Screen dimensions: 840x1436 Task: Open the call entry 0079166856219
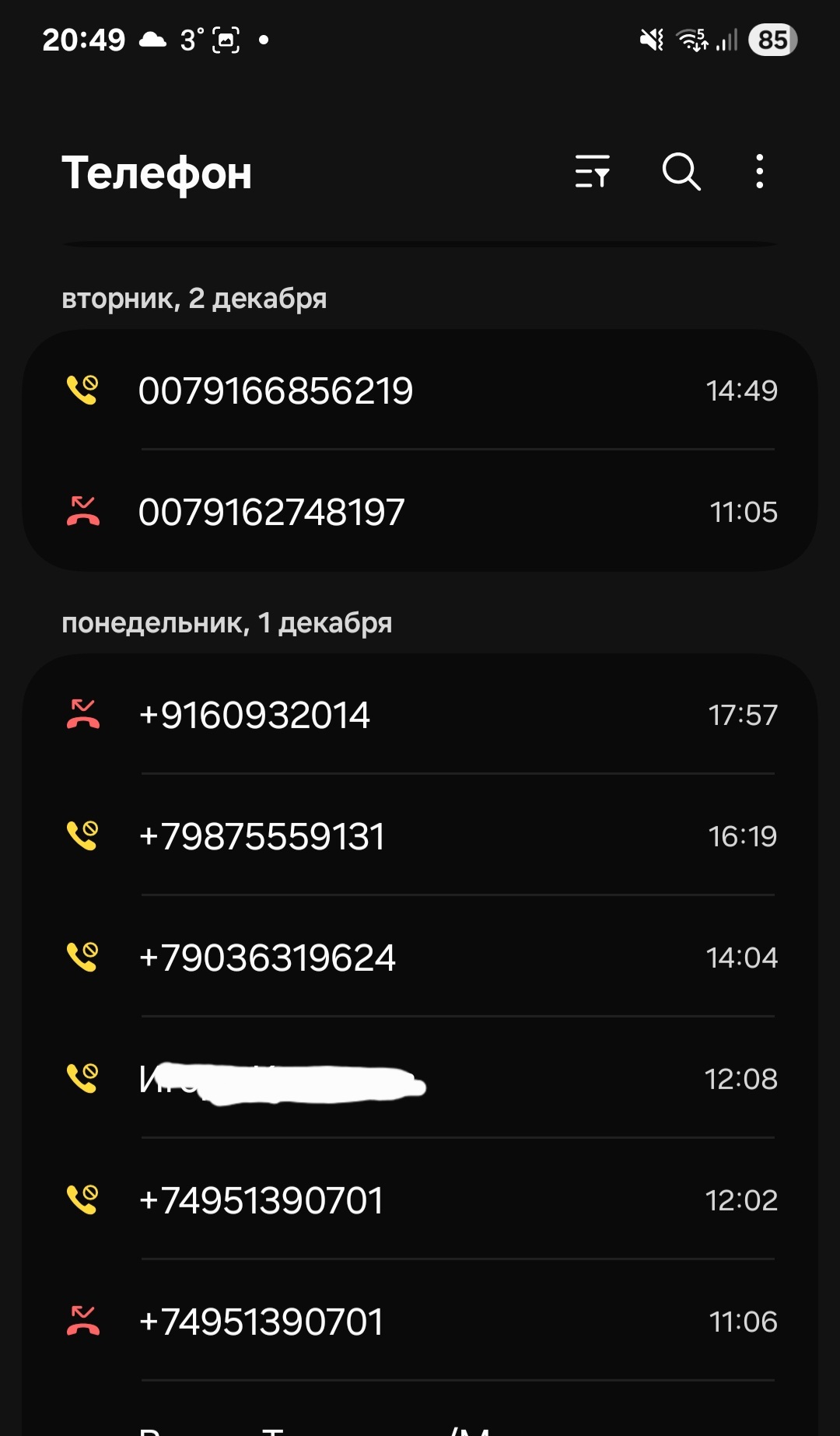click(420, 390)
